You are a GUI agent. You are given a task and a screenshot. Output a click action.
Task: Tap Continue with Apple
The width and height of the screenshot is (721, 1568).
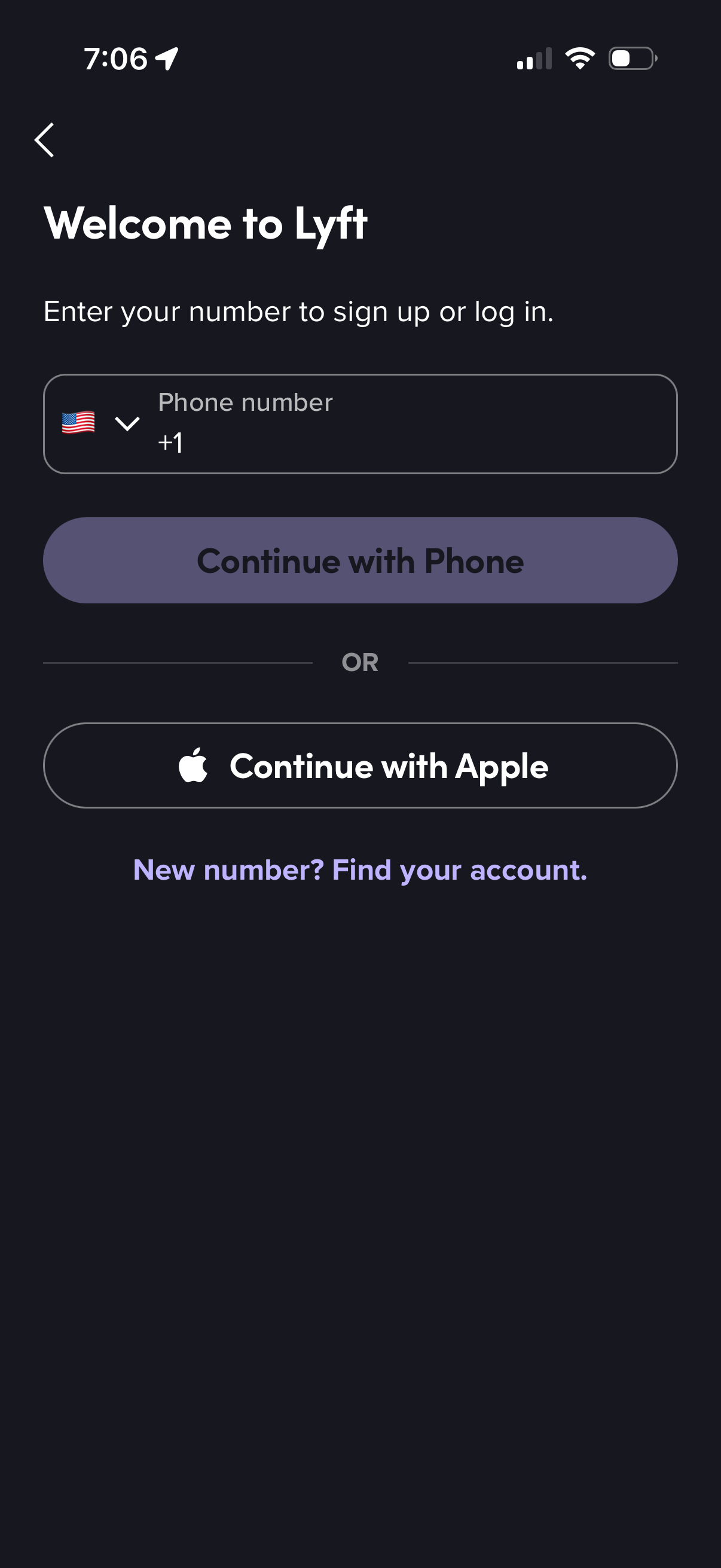(x=360, y=765)
